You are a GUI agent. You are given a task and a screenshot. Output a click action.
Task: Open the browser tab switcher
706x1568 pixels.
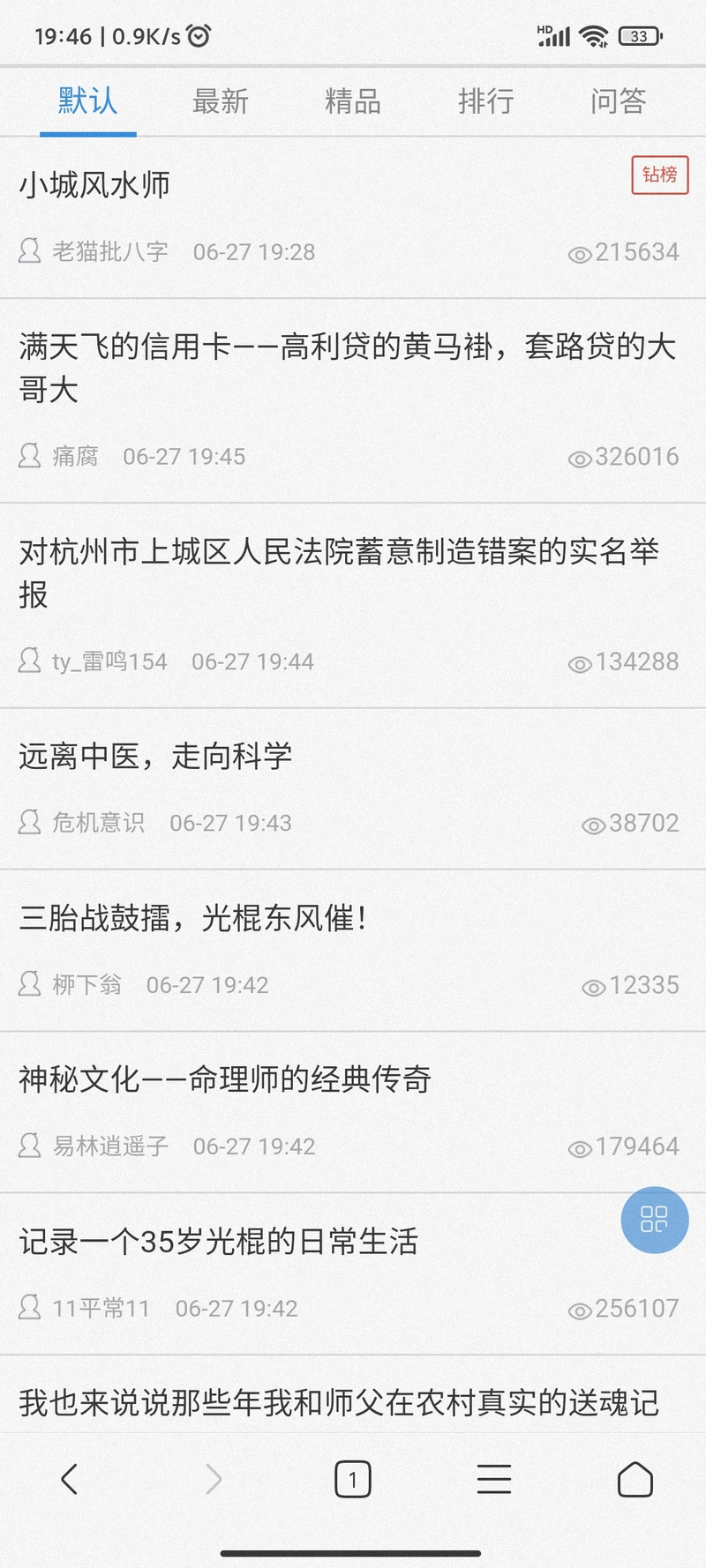click(x=353, y=1479)
